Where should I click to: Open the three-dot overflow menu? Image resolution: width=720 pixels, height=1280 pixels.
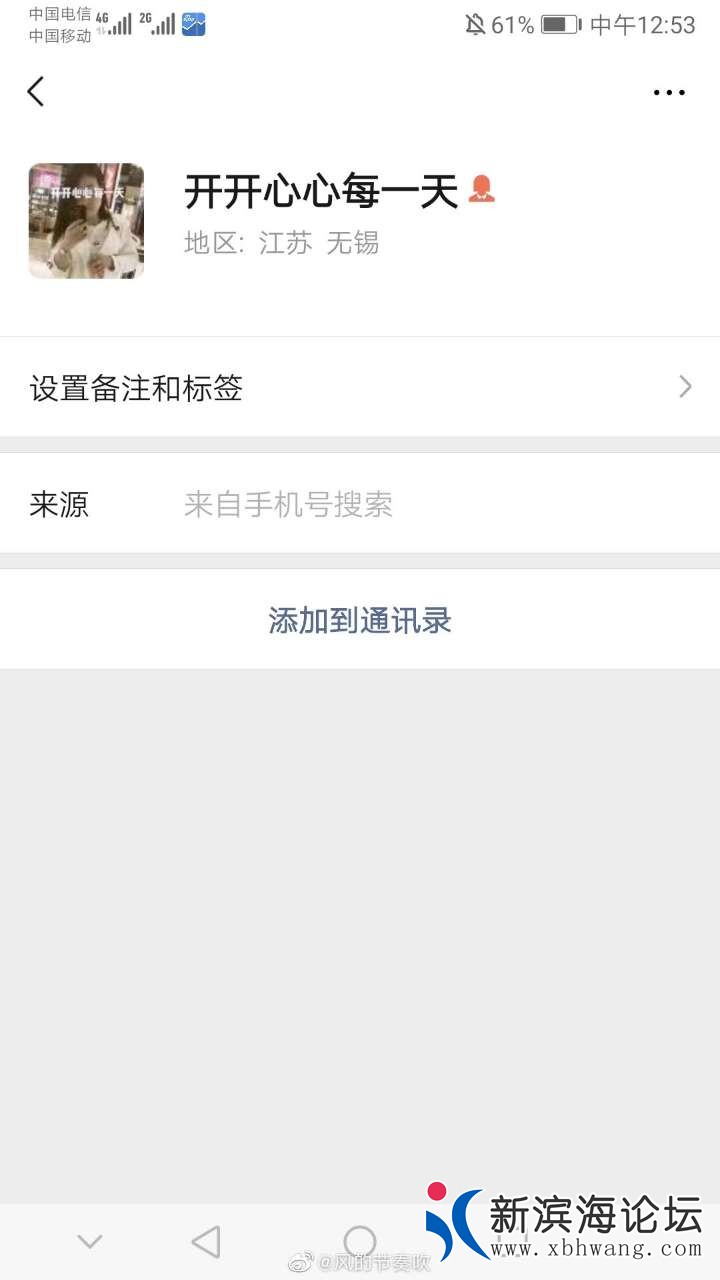pyautogui.click(x=669, y=93)
